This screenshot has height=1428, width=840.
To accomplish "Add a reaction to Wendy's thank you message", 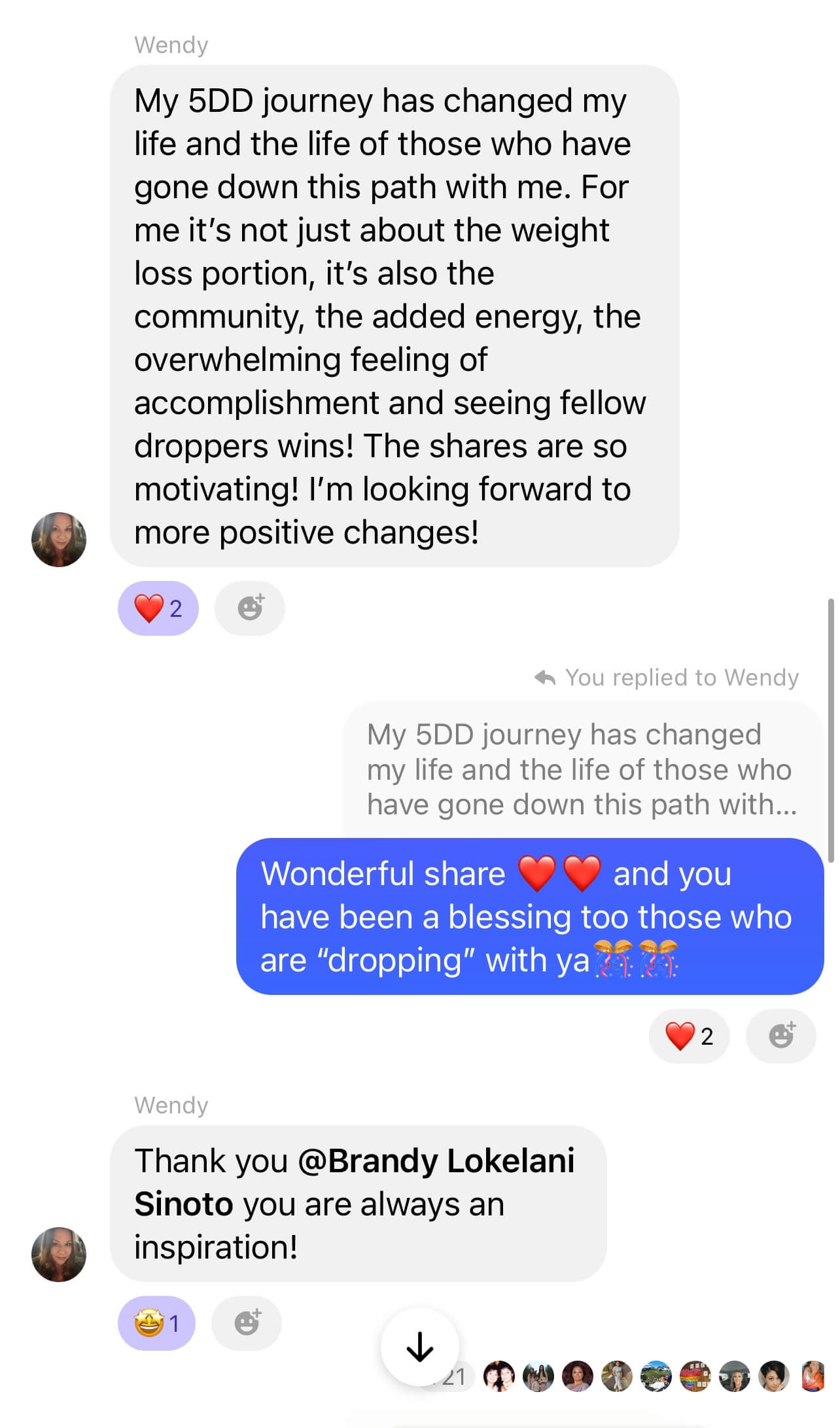I will click(247, 1324).
